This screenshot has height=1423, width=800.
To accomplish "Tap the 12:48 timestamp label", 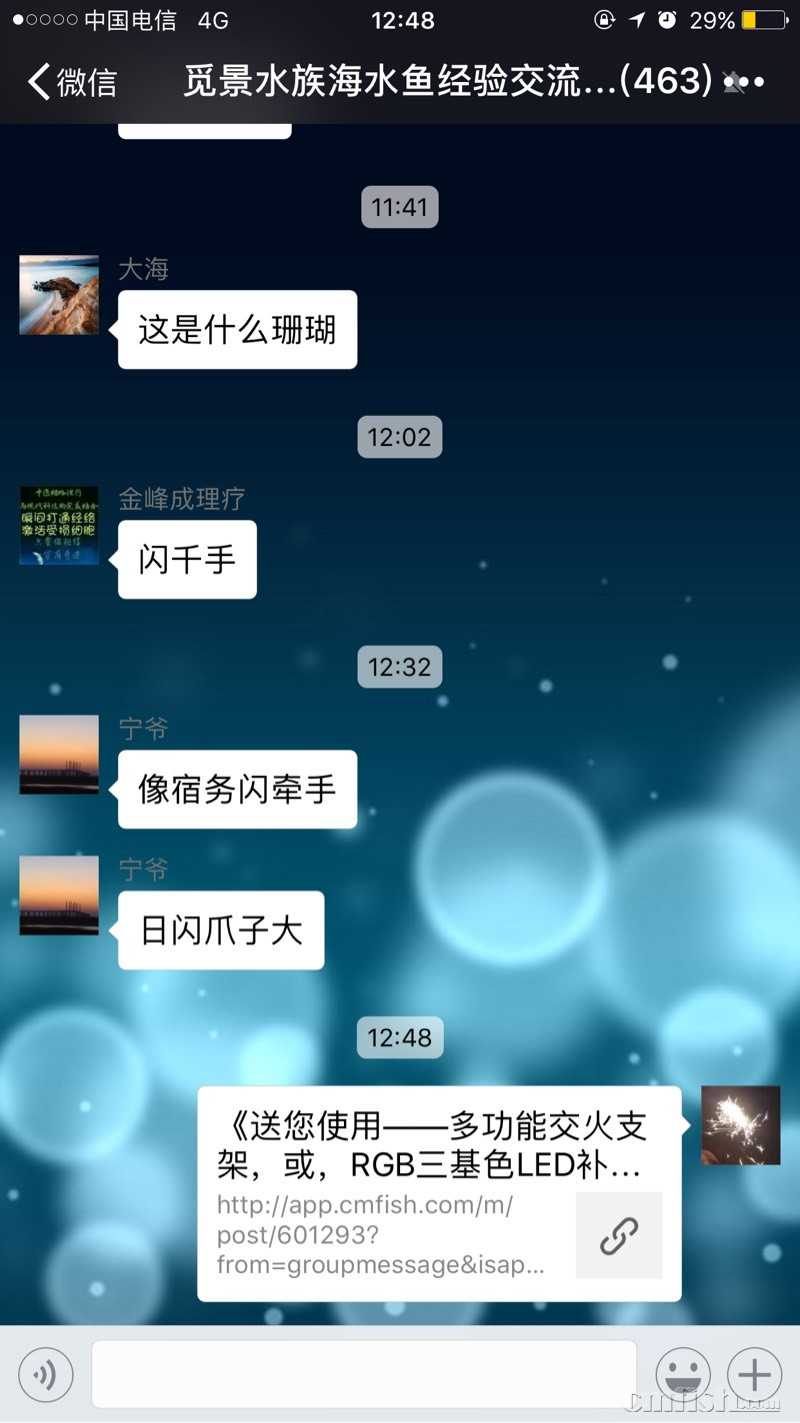I will [399, 1038].
